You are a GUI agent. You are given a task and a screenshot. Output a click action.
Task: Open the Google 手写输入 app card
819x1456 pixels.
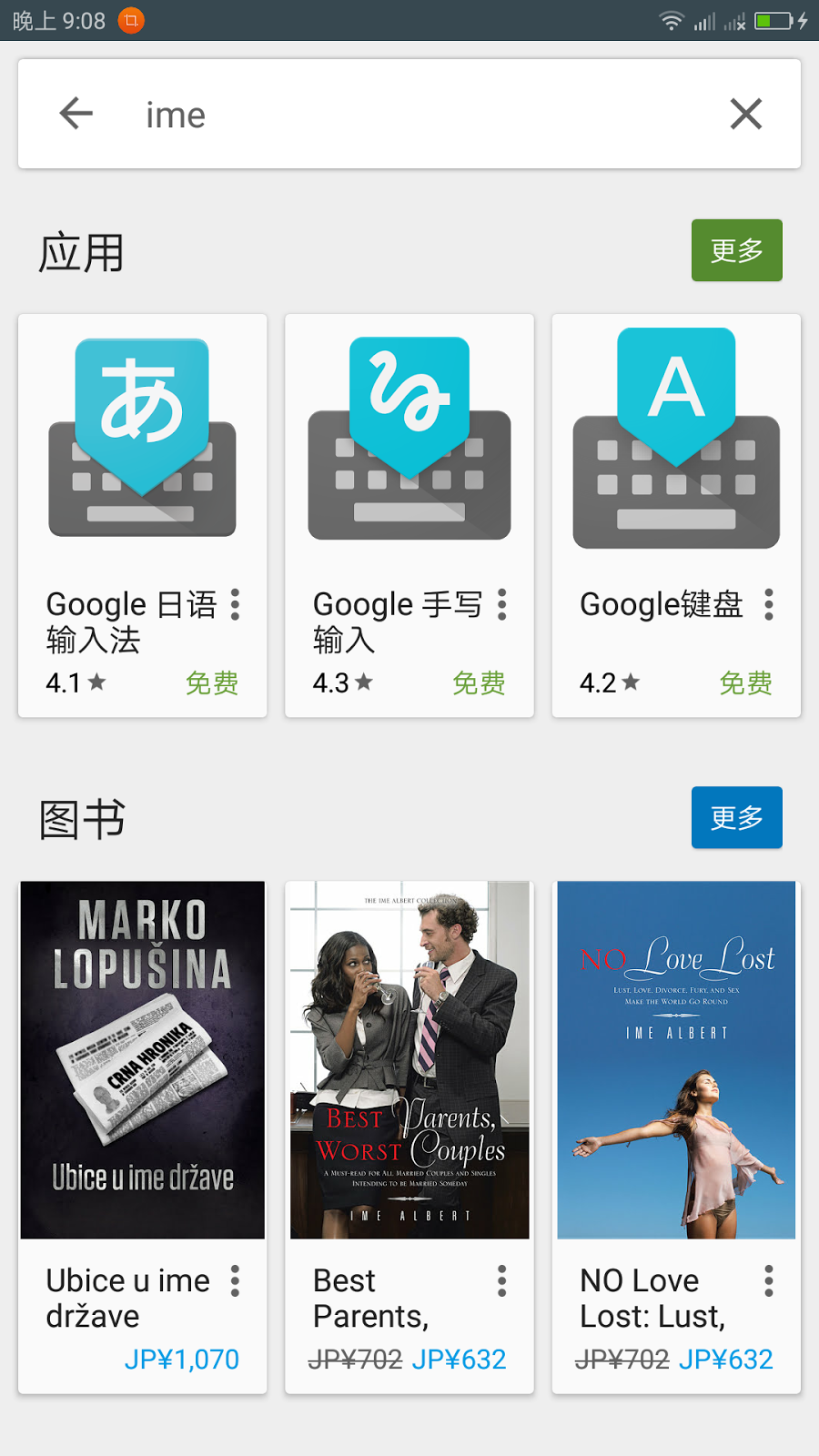[409, 455]
